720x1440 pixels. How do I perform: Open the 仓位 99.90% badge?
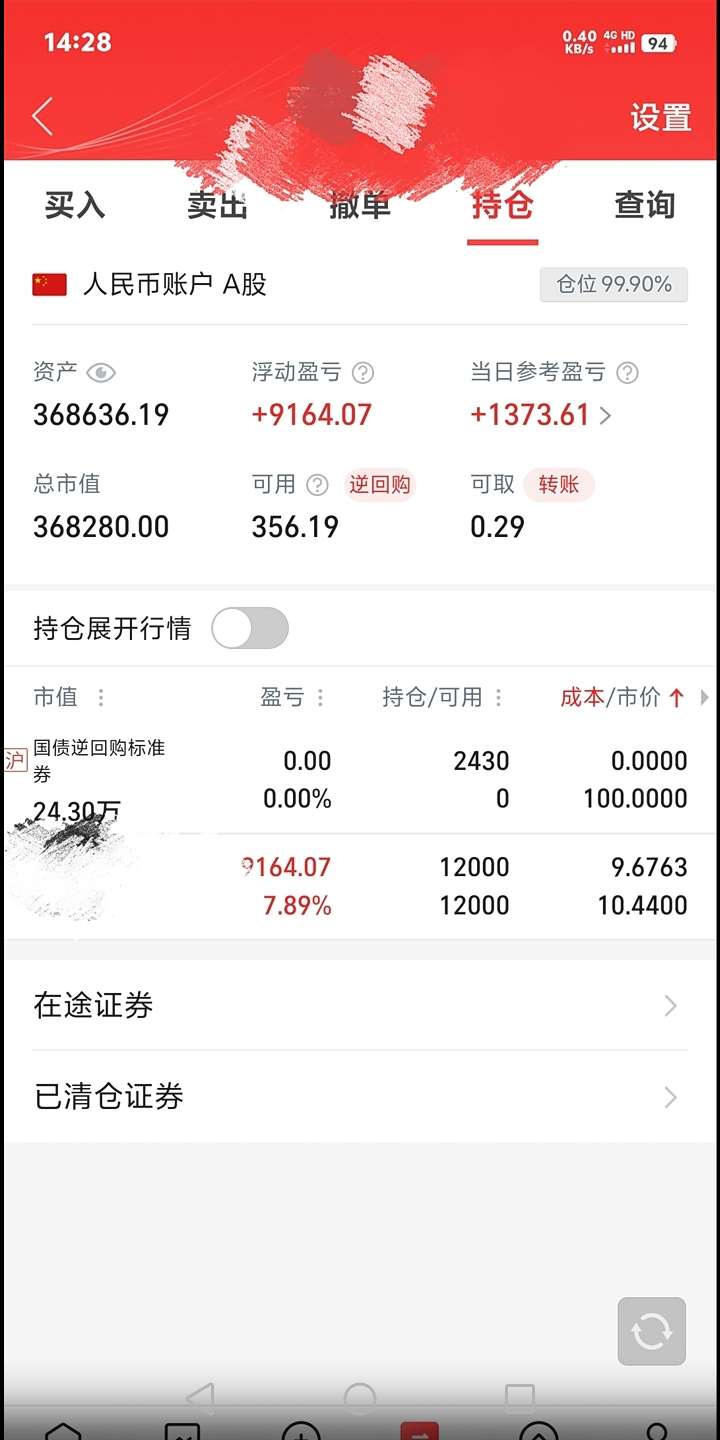tap(614, 284)
